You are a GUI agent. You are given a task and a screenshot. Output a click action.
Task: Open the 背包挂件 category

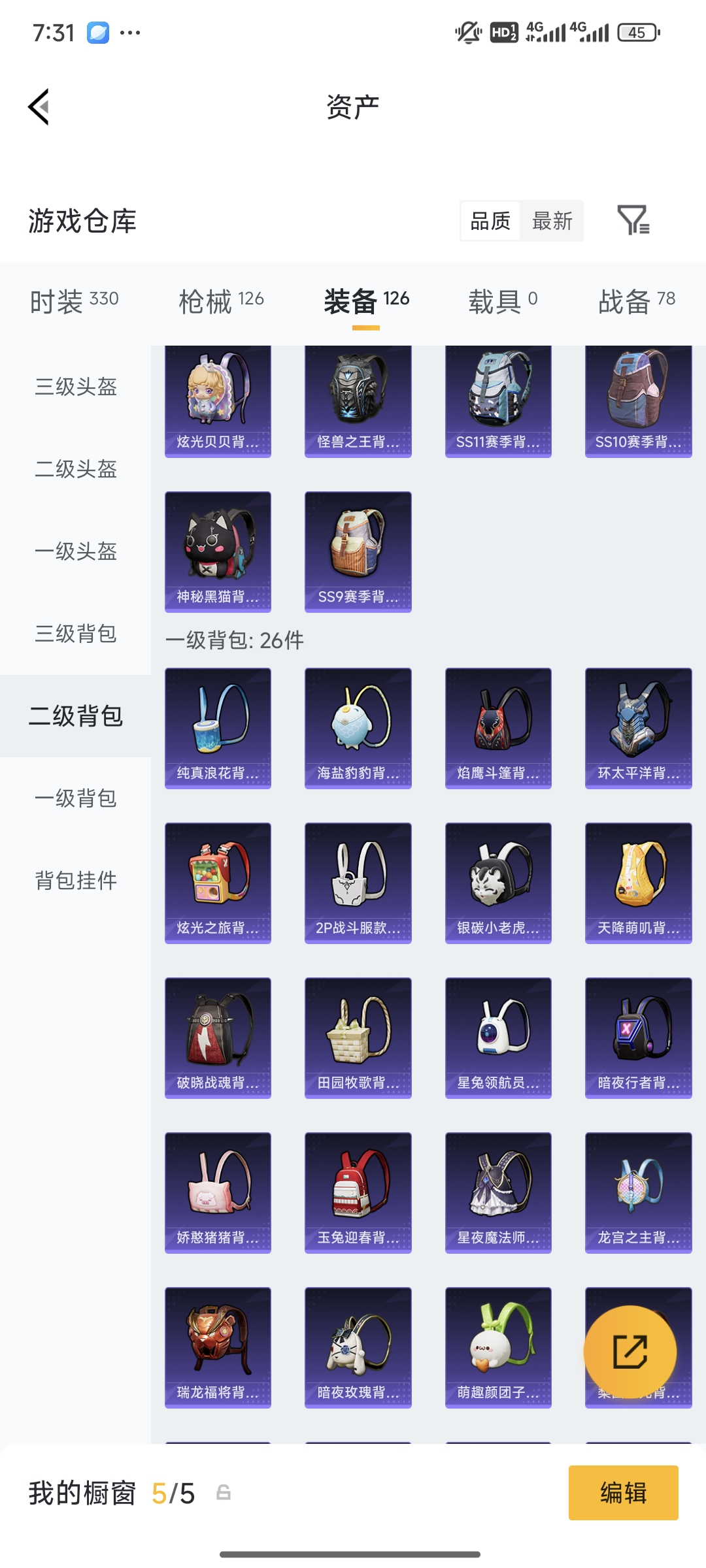[x=75, y=881]
